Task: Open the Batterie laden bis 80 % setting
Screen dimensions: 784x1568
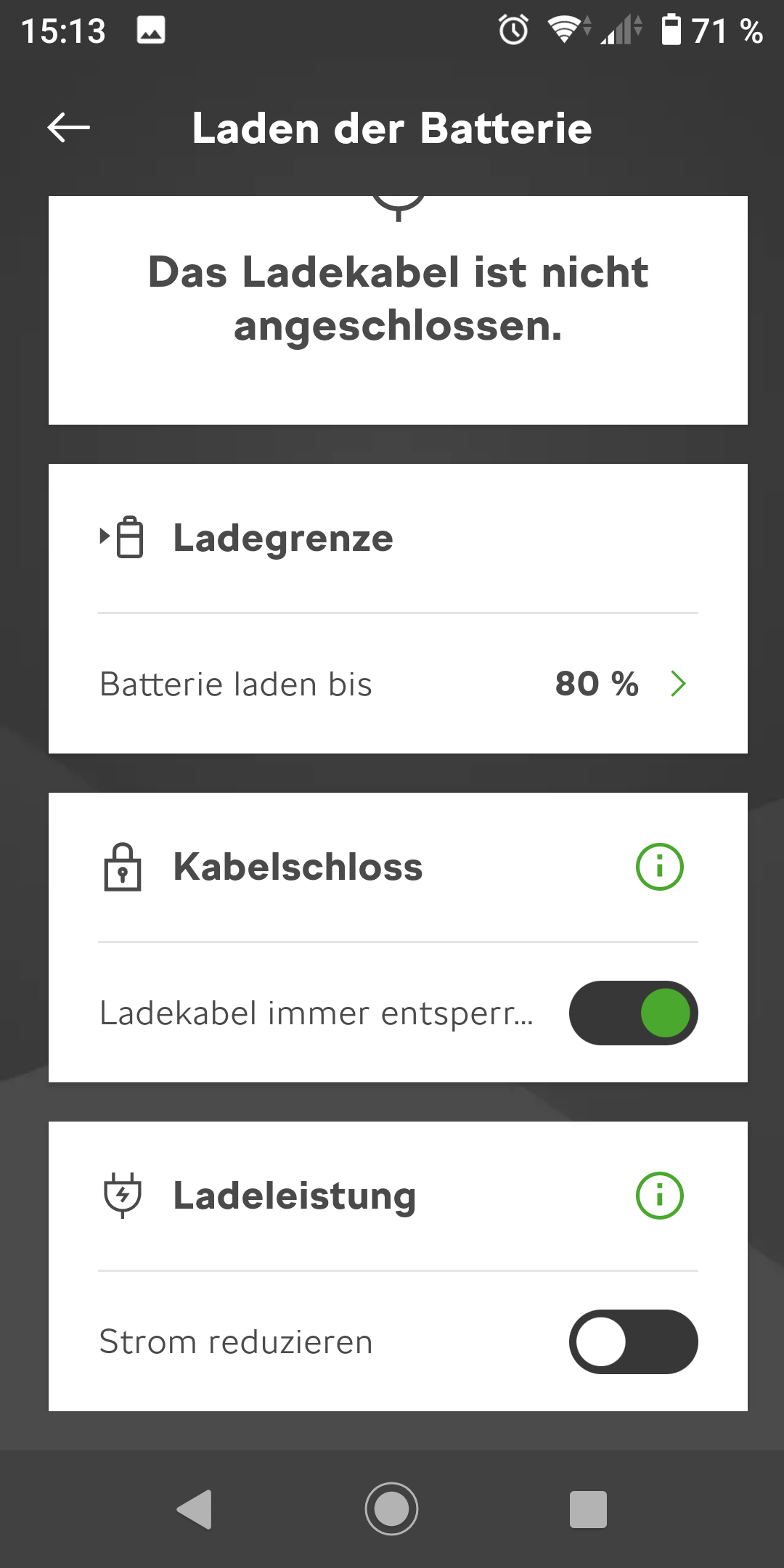Action: coord(398,684)
